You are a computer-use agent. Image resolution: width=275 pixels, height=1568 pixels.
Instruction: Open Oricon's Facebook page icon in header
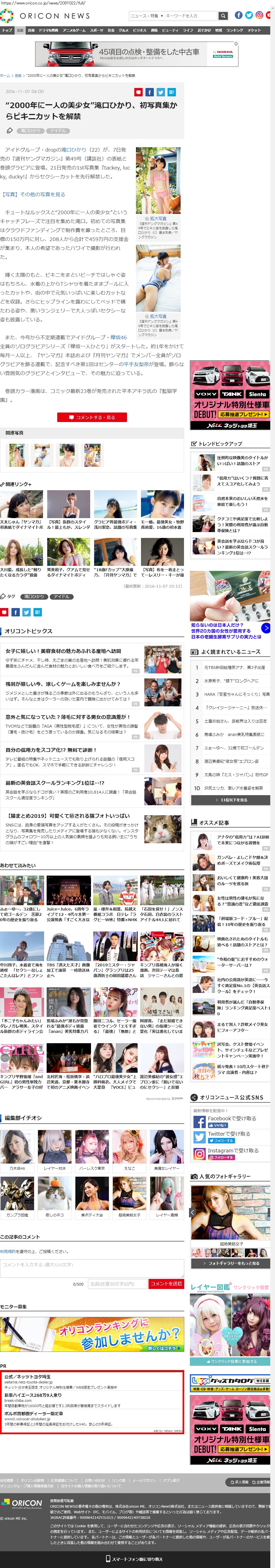tap(238, 15)
